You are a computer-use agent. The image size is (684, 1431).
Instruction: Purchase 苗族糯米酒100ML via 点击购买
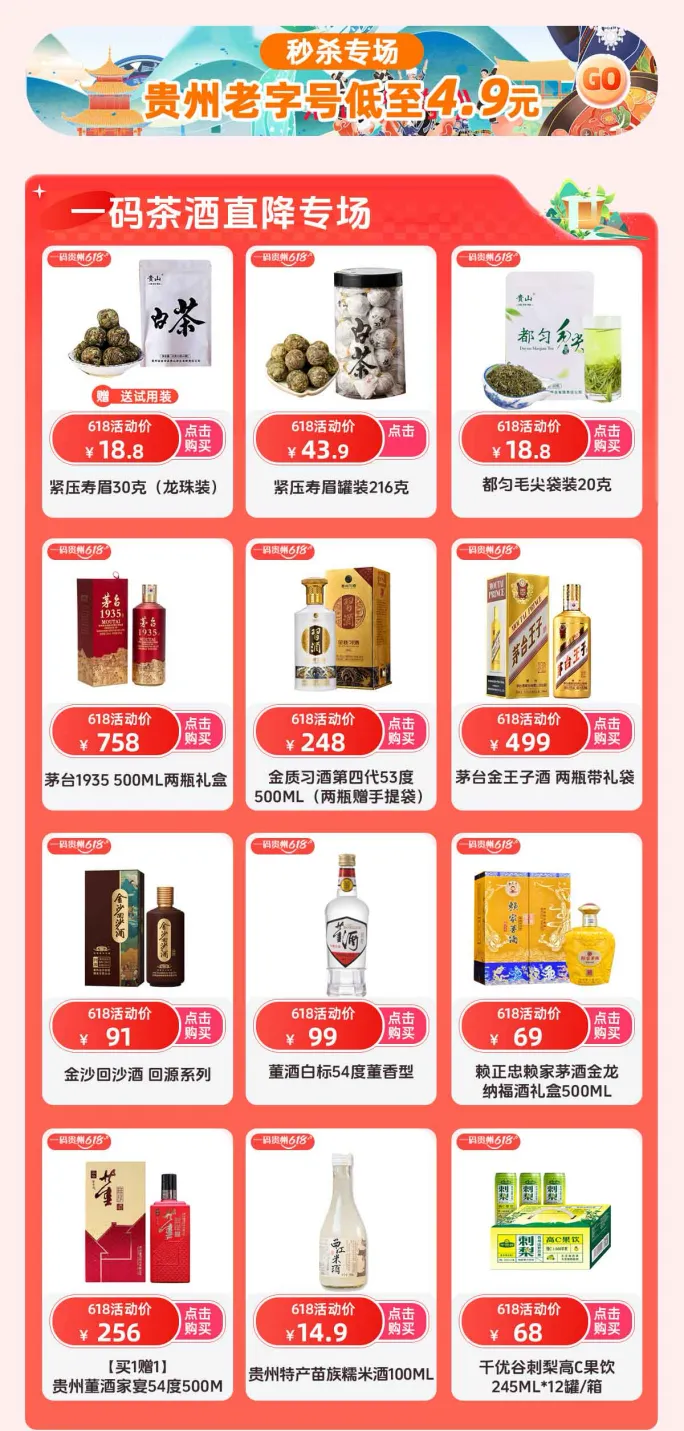(x=402, y=1322)
